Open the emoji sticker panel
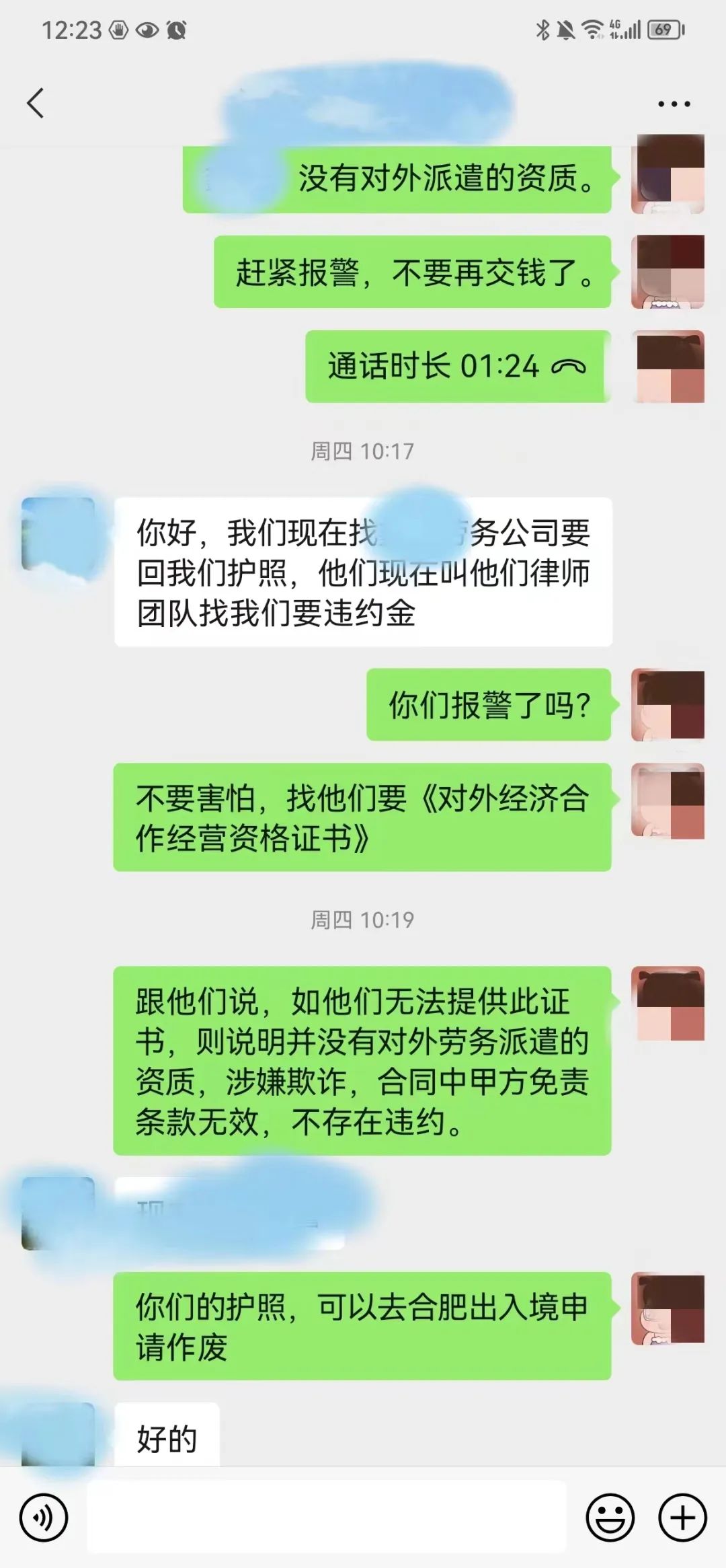Screen dimensions: 726x1568 [610, 1518]
